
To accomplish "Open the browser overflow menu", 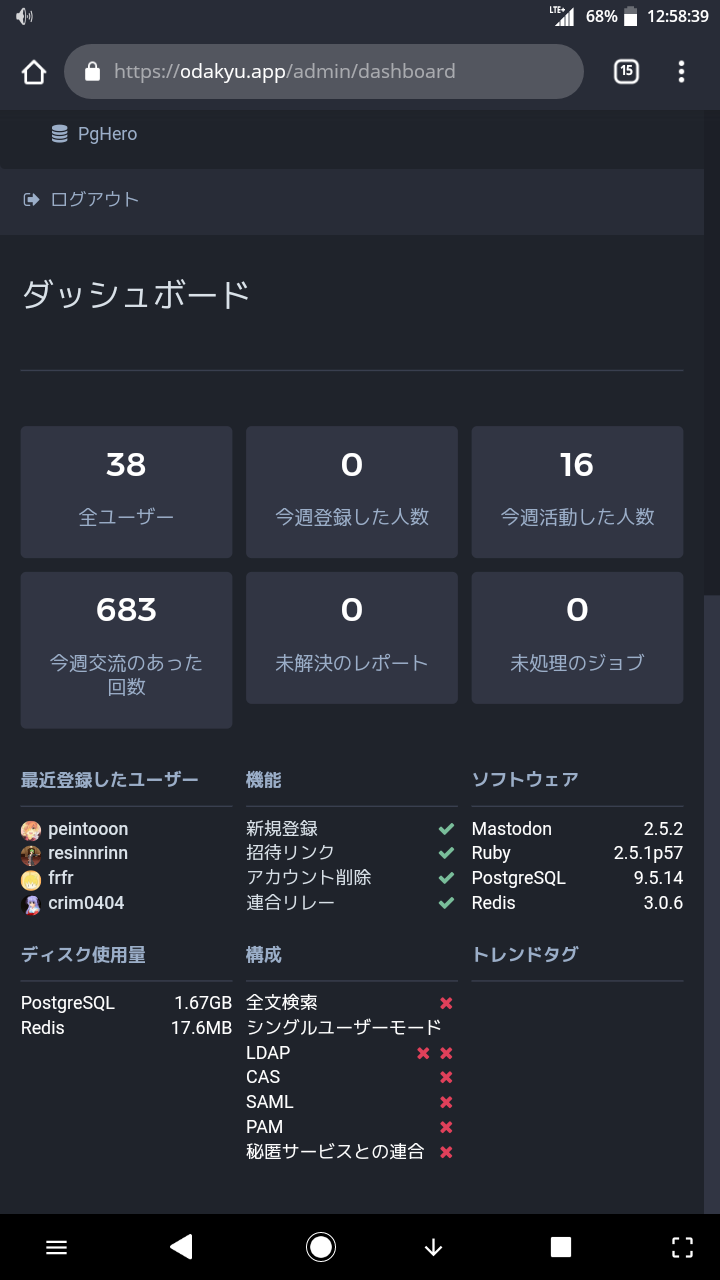I will (681, 72).
